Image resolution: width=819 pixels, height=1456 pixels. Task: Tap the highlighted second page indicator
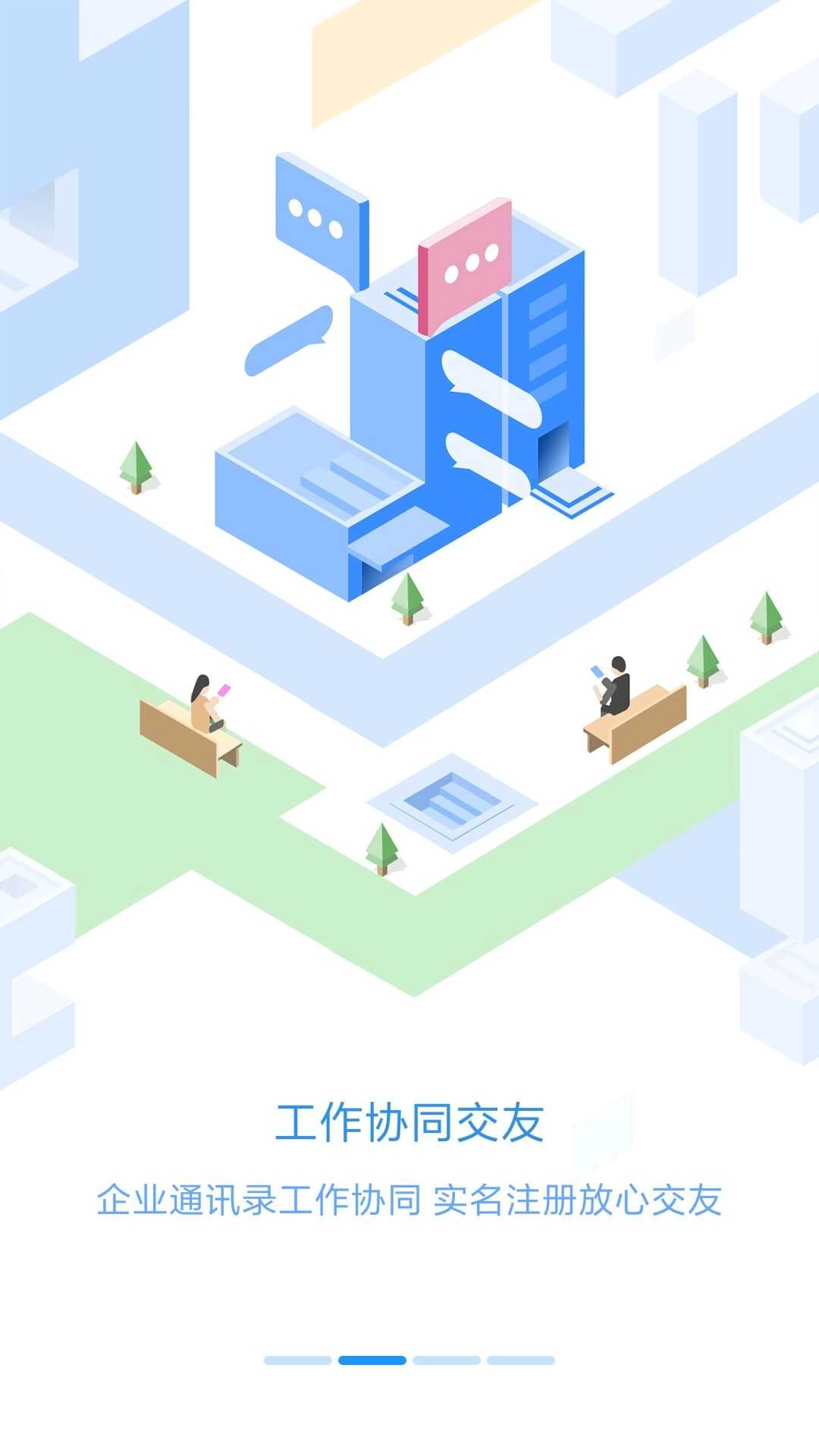tap(372, 1360)
